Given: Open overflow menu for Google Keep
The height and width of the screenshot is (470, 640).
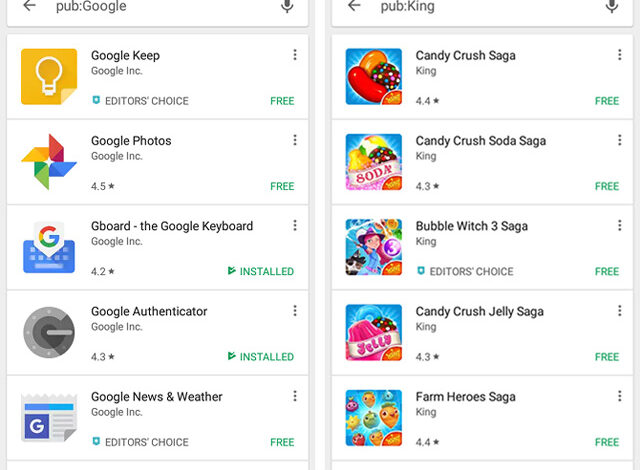Looking at the screenshot, I should coord(295,55).
